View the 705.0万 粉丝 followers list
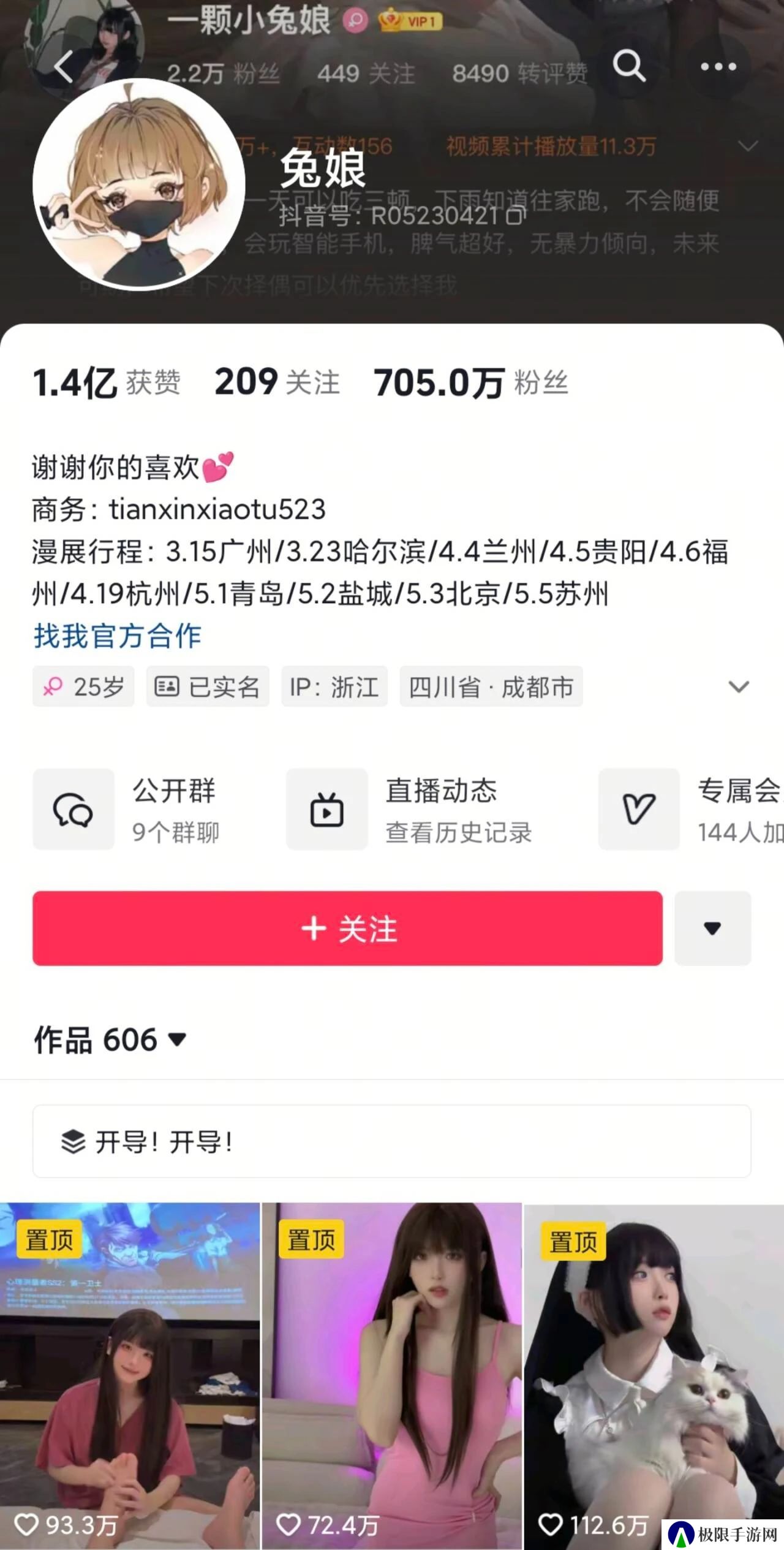 coord(470,383)
